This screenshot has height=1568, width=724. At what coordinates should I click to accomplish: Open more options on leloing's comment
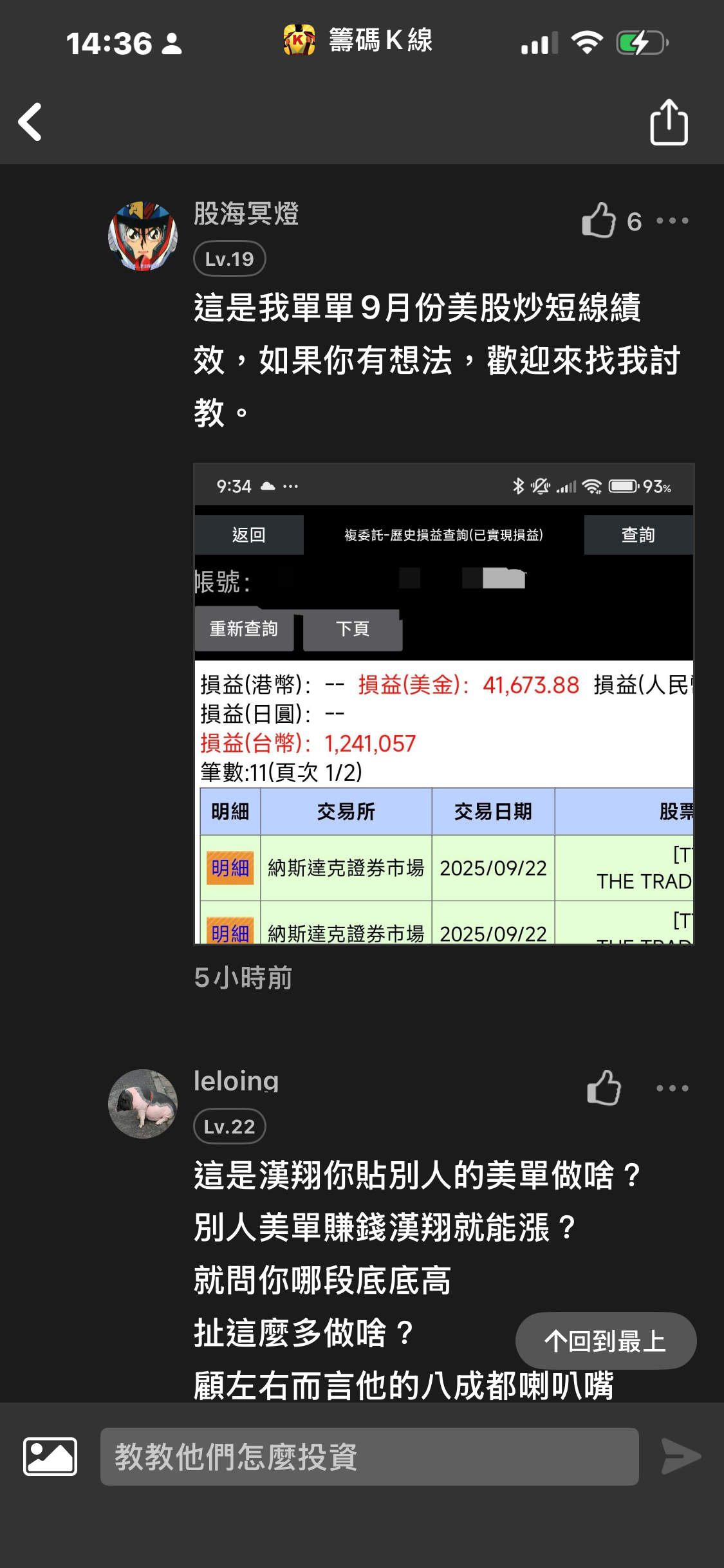click(x=672, y=1088)
